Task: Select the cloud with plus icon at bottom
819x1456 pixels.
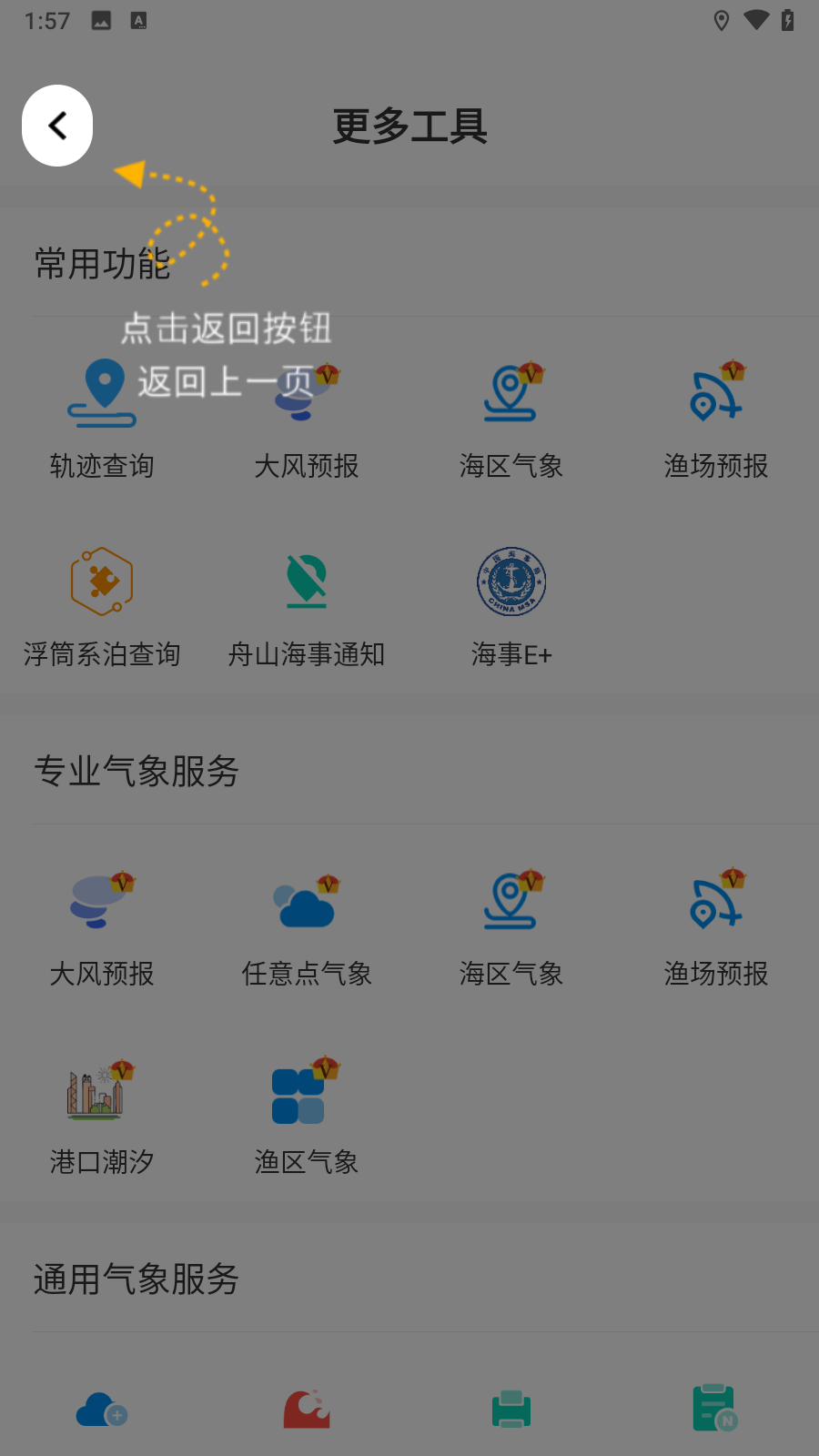Action: pos(102,1409)
